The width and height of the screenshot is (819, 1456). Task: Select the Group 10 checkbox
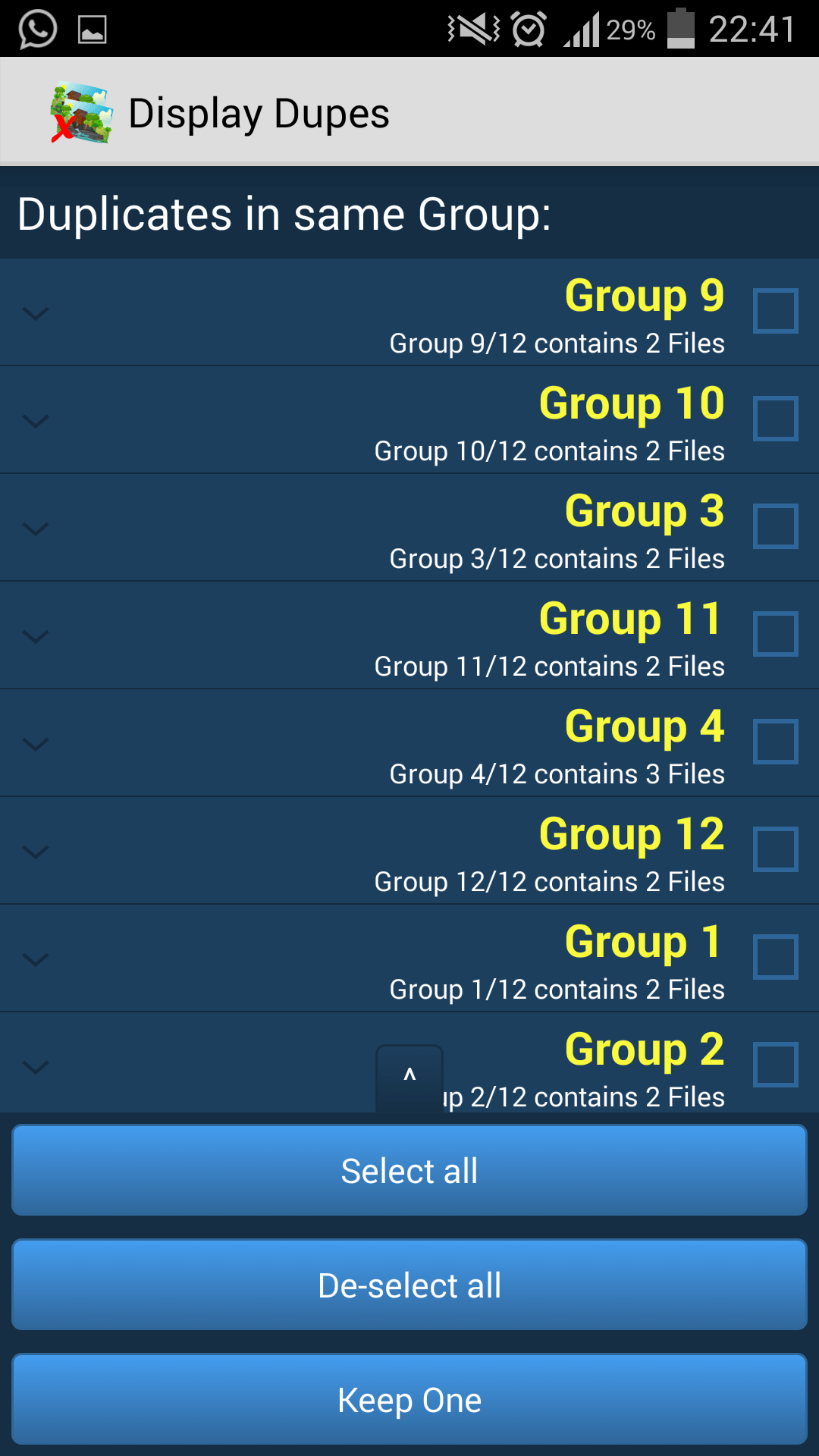(775, 419)
